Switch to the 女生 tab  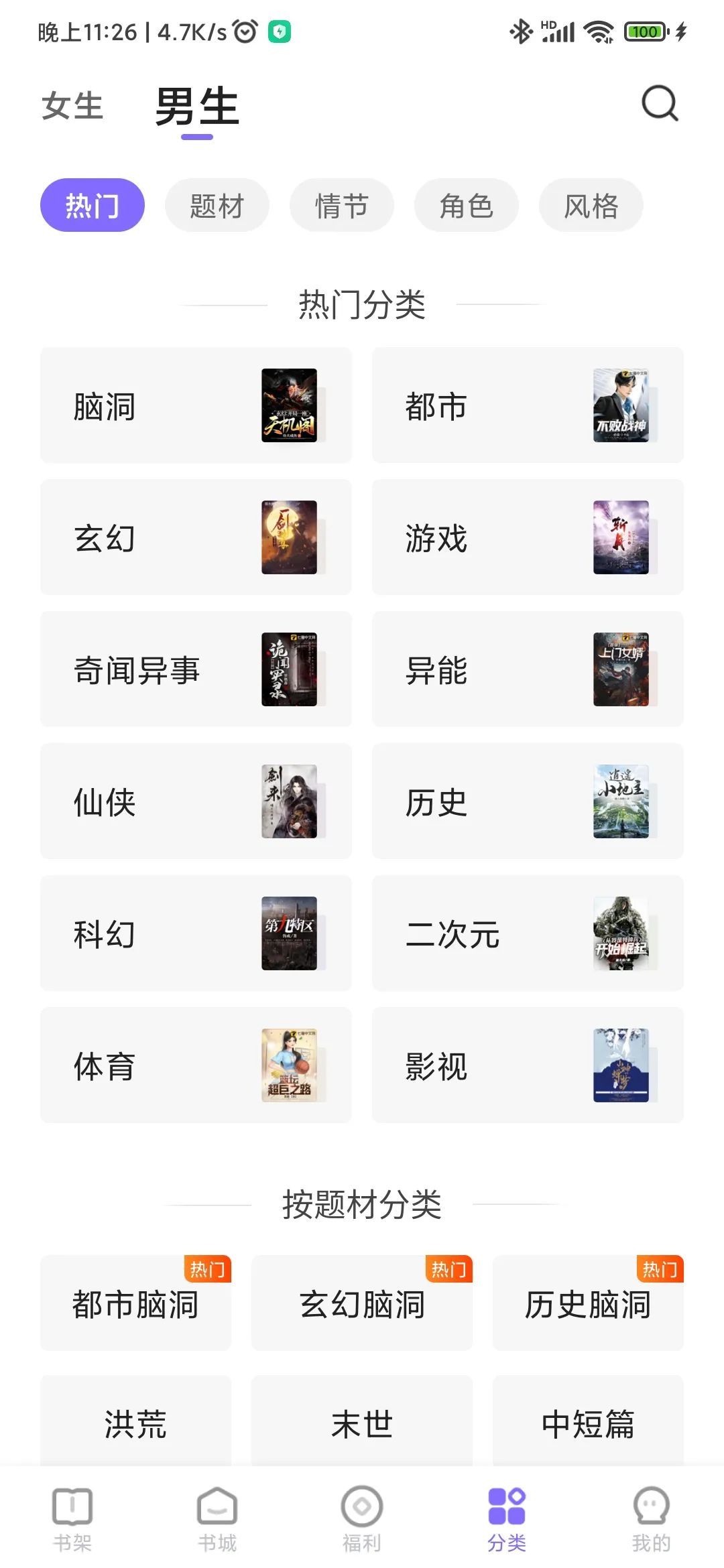pos(72,107)
